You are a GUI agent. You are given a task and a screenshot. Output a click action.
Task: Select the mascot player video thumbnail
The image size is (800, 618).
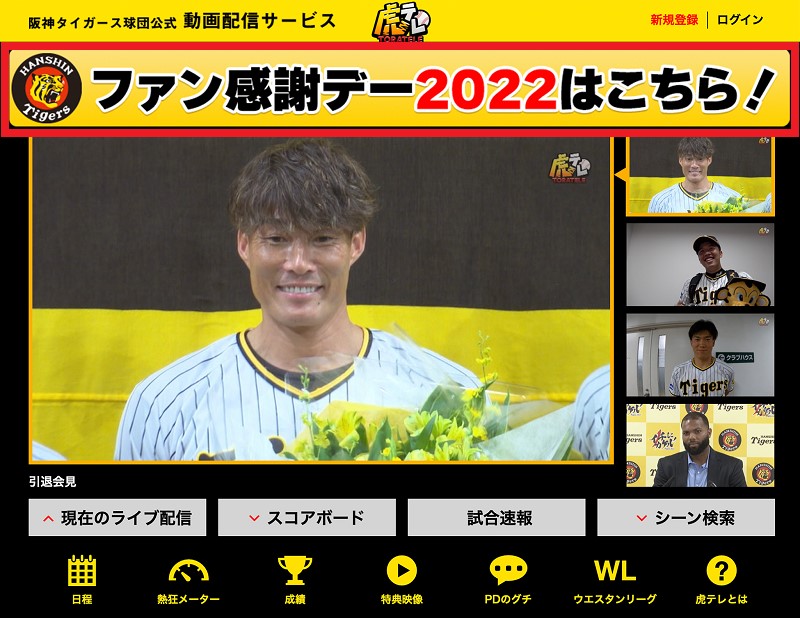click(x=699, y=264)
